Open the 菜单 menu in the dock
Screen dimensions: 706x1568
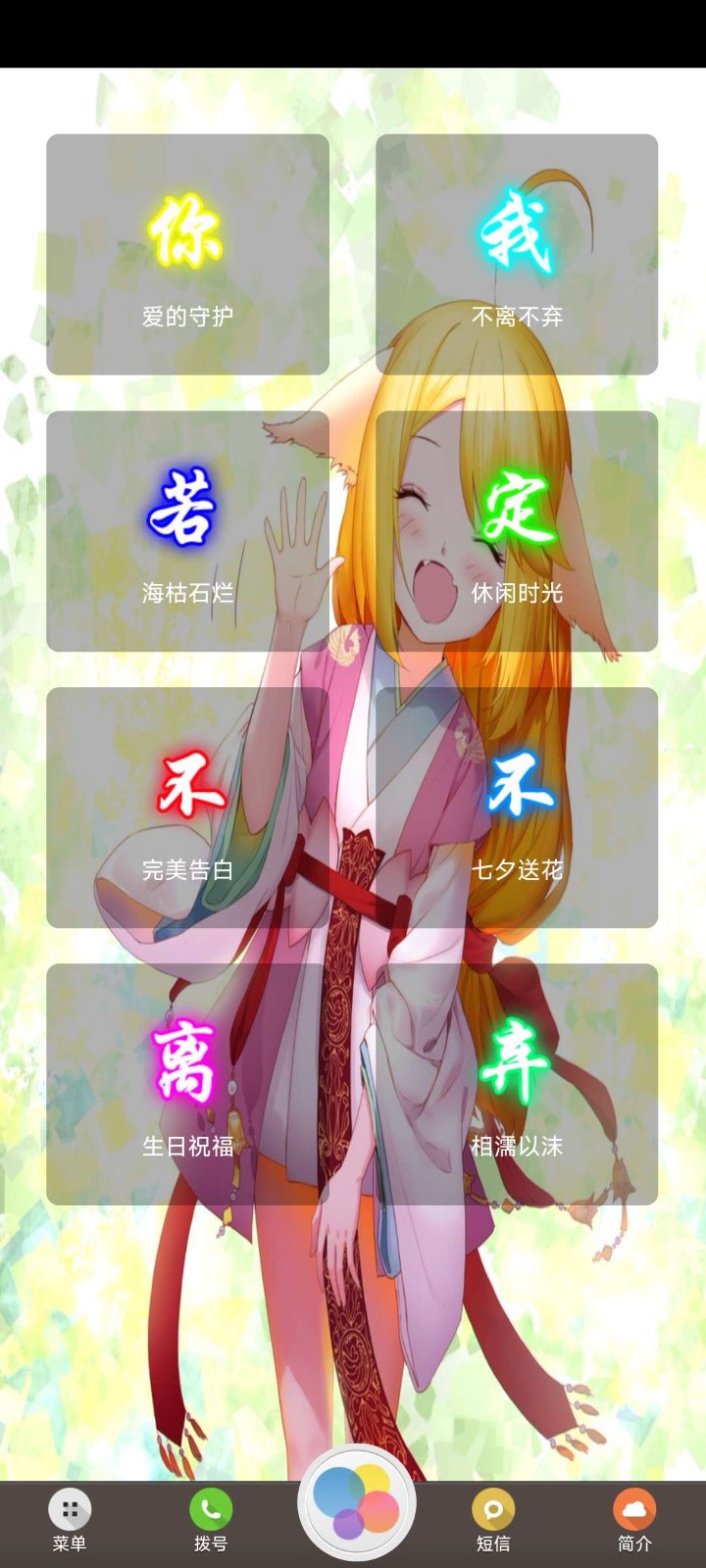click(70, 1520)
